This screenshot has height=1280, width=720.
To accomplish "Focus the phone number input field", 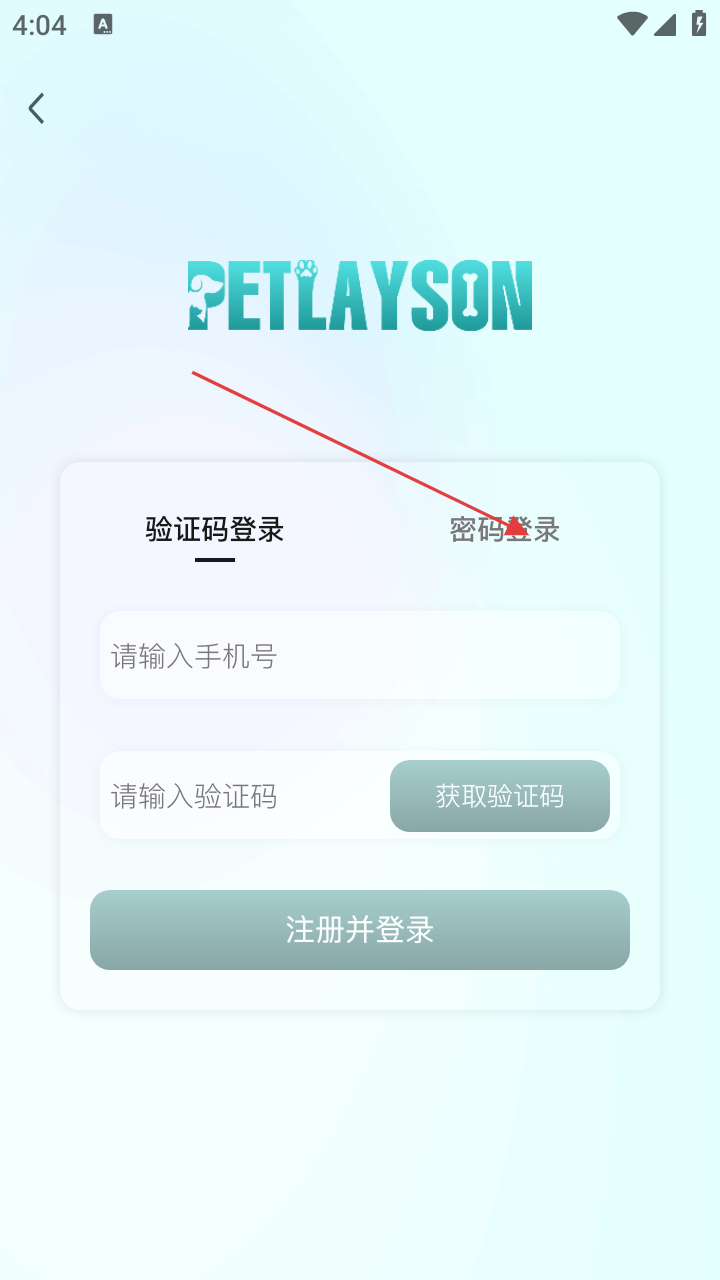I will point(360,656).
